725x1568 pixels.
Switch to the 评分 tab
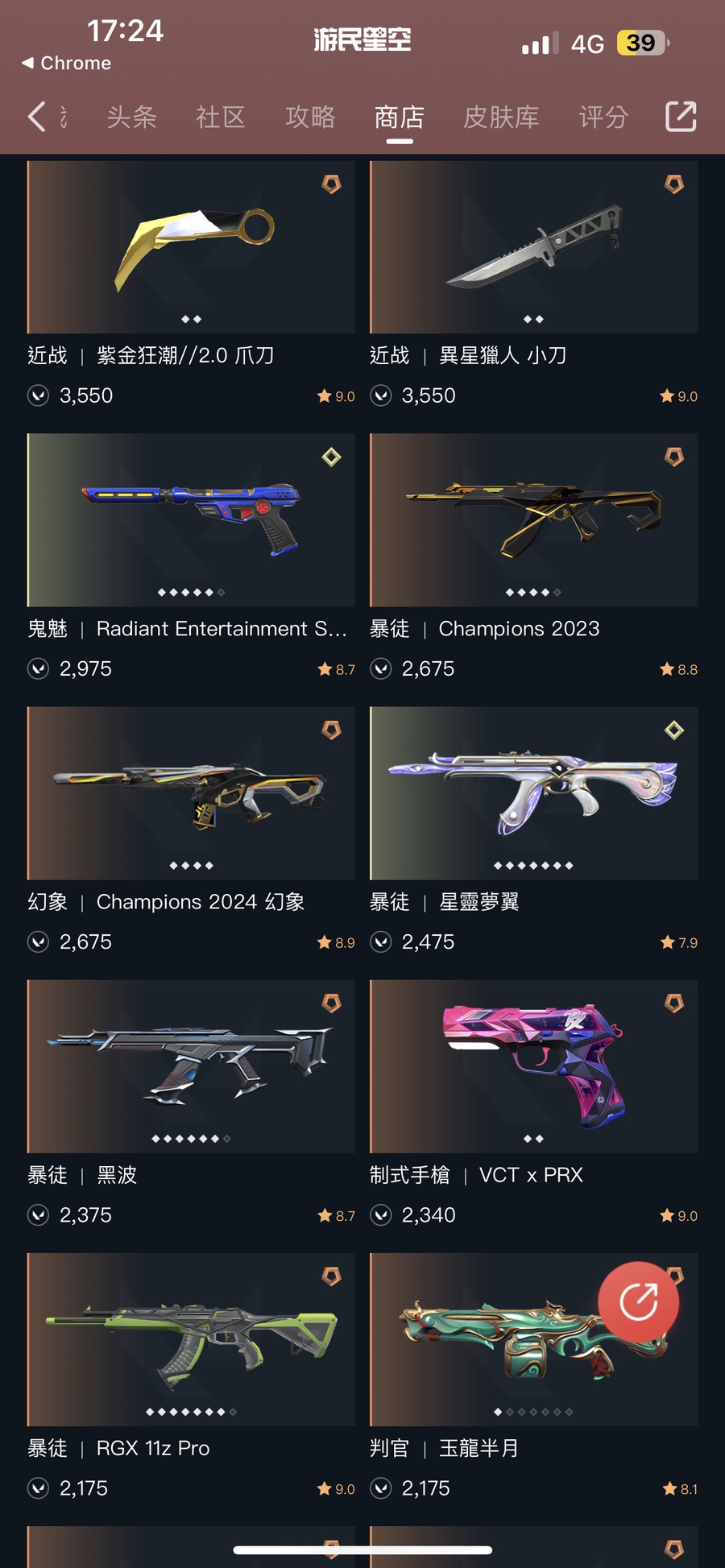tap(603, 118)
